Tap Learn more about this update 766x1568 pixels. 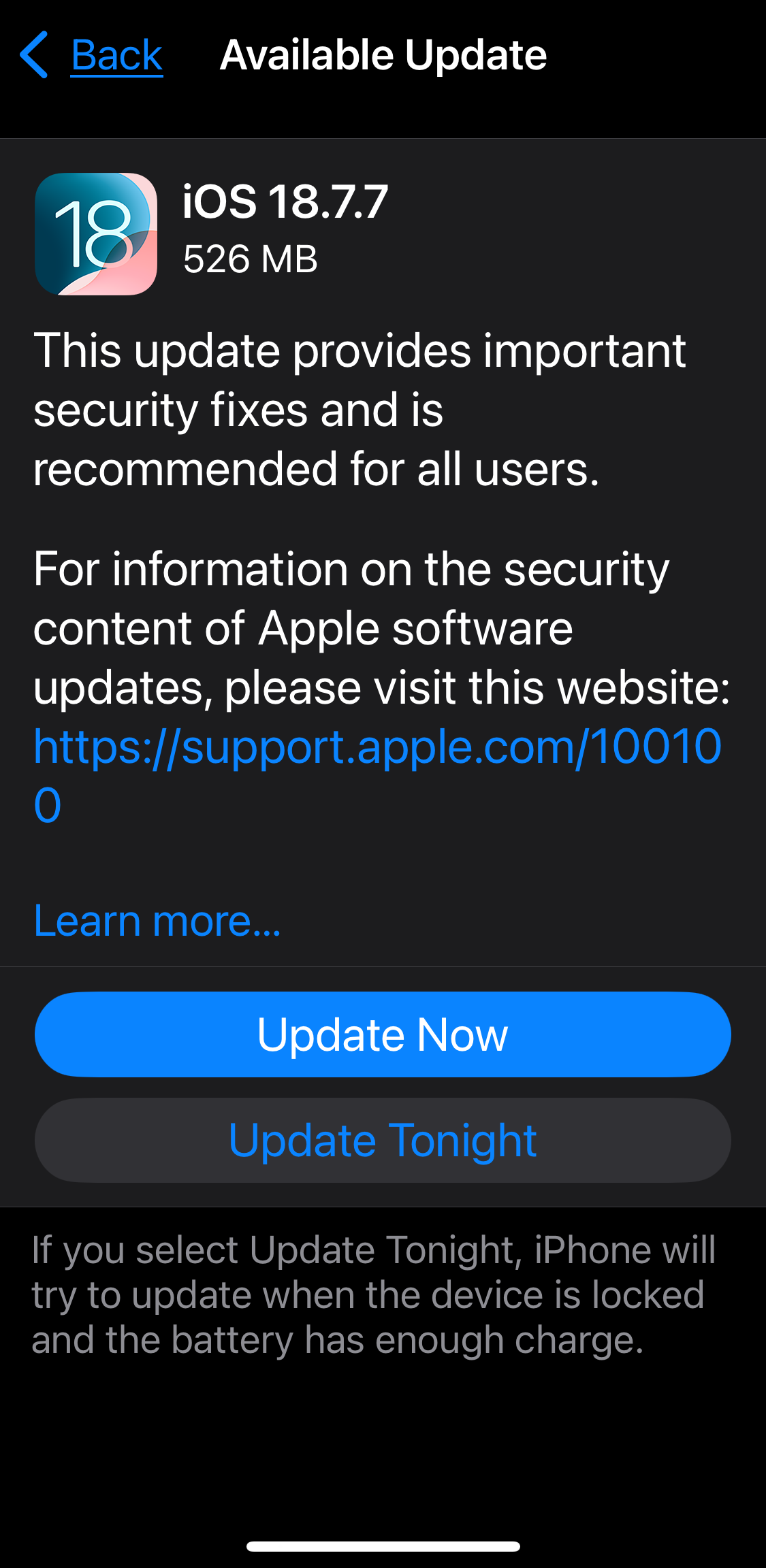point(157,921)
